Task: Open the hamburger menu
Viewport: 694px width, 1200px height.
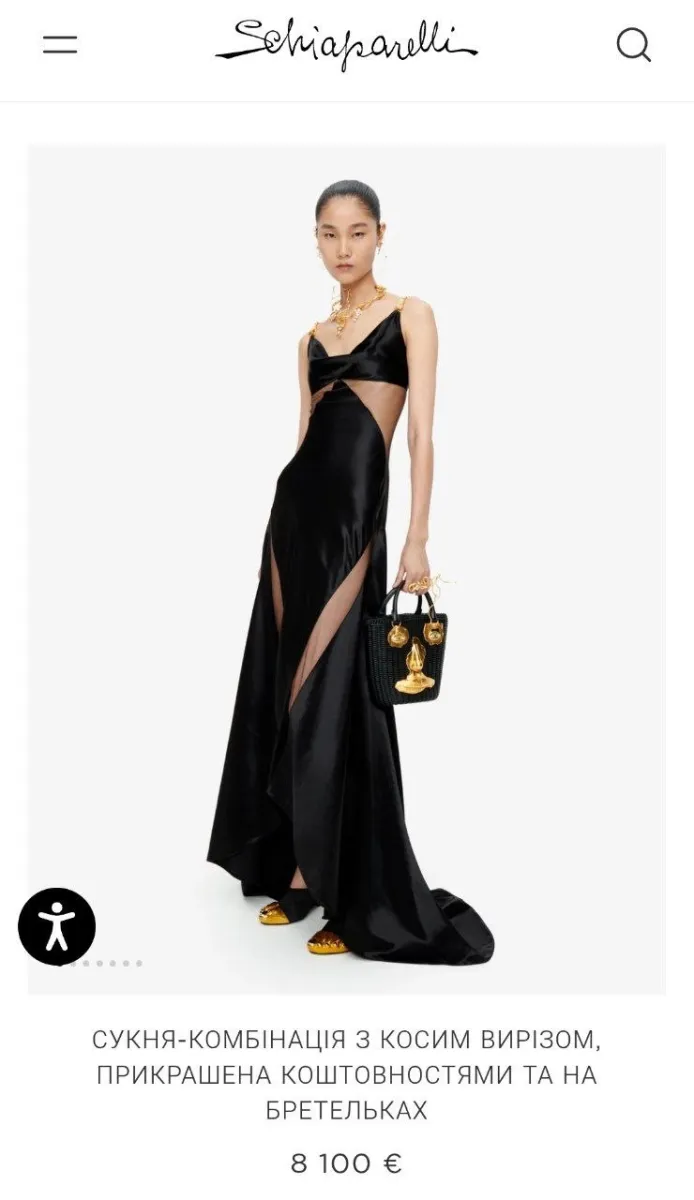Action: click(60, 44)
